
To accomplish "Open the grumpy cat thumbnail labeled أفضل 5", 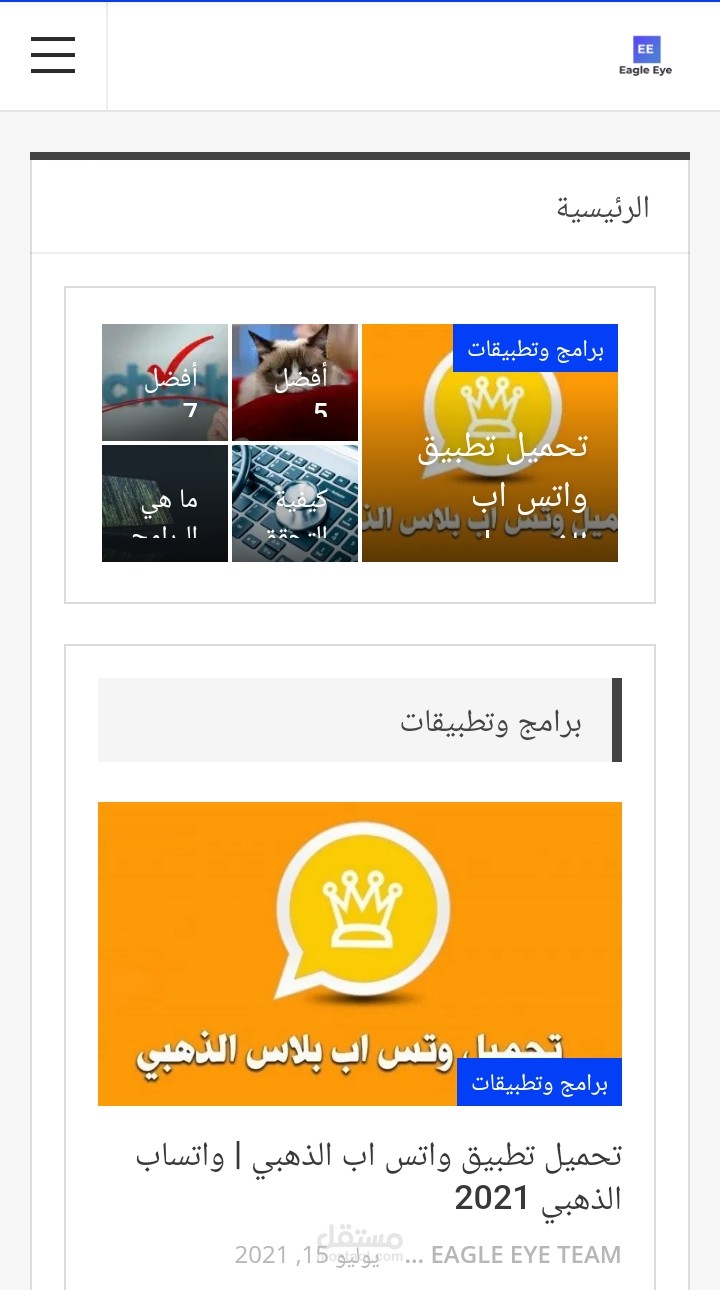I will [294, 381].
